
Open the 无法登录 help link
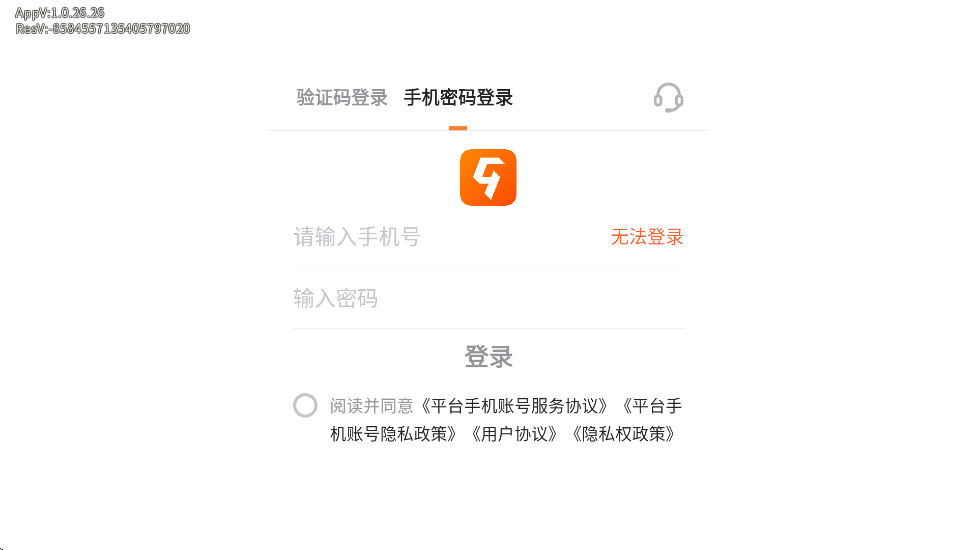(647, 237)
